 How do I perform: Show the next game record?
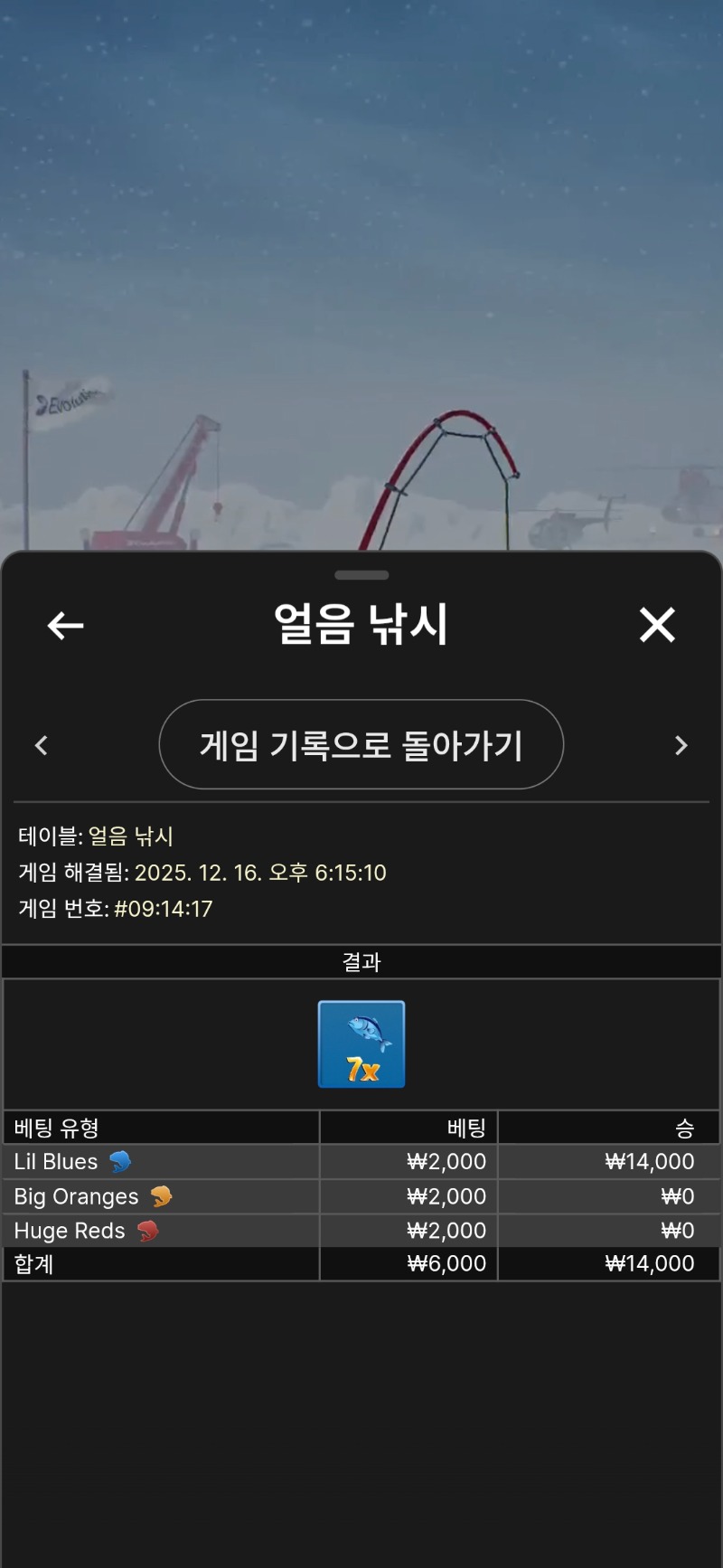(x=681, y=745)
